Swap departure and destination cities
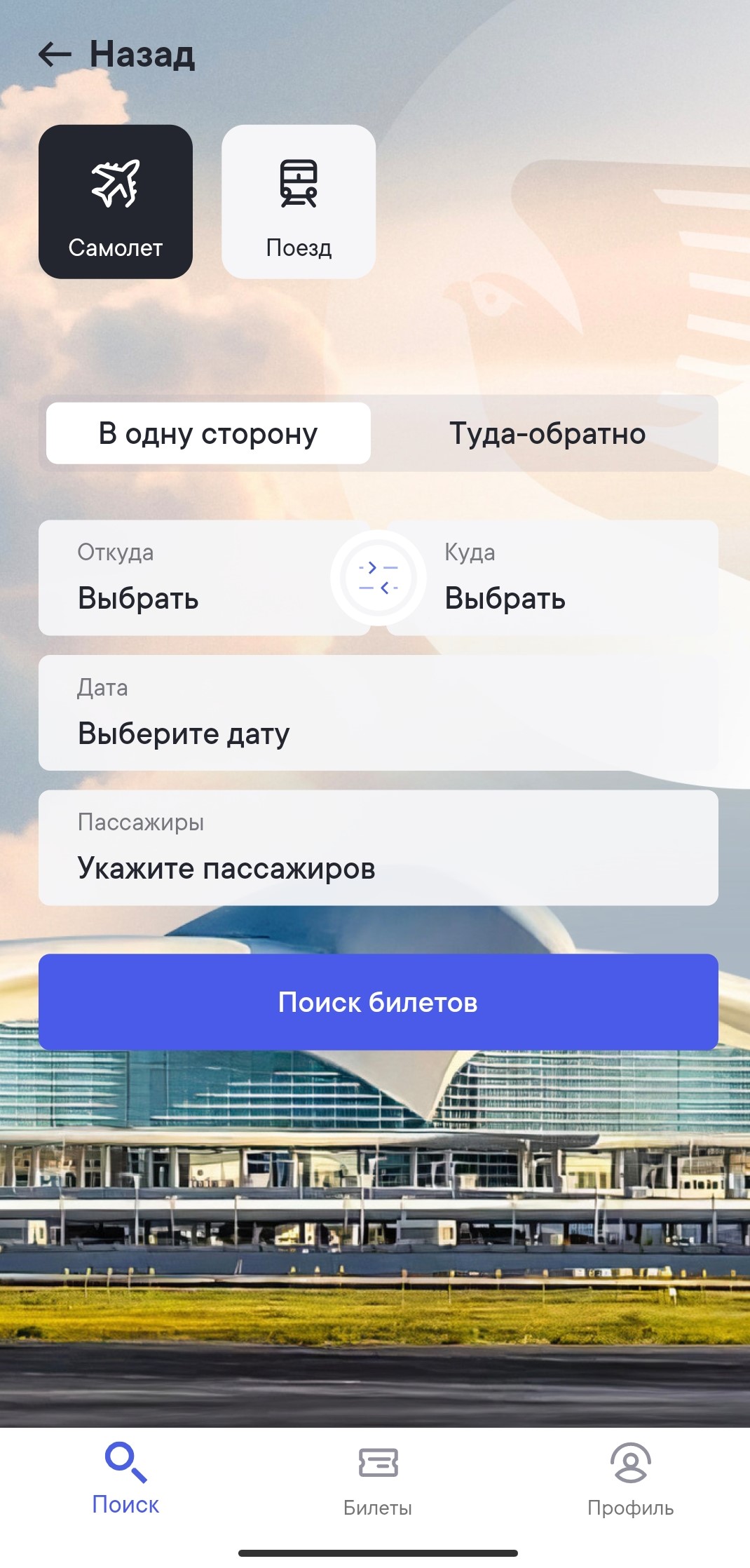Image resolution: width=750 pixels, height=1568 pixels. click(379, 578)
